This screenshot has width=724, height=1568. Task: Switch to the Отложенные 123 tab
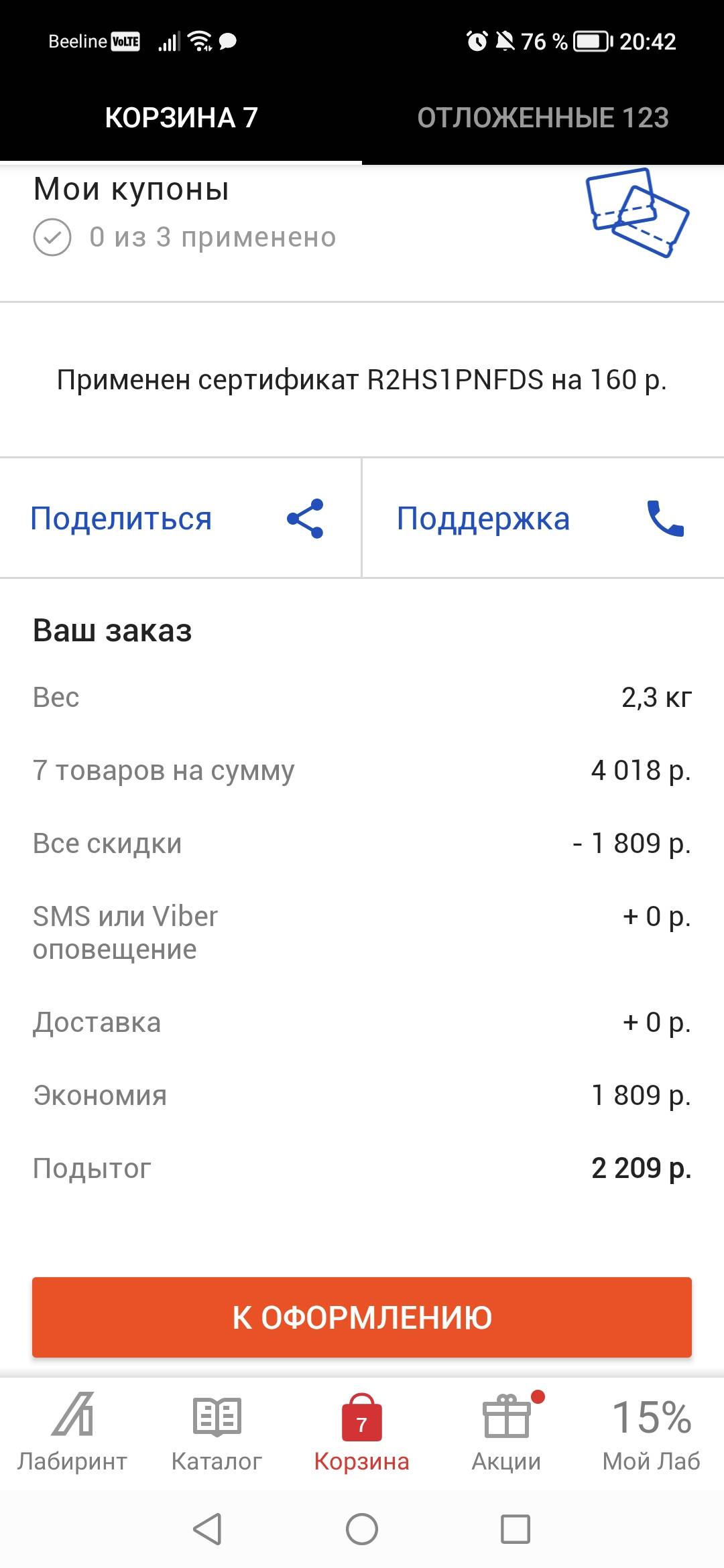[543, 118]
